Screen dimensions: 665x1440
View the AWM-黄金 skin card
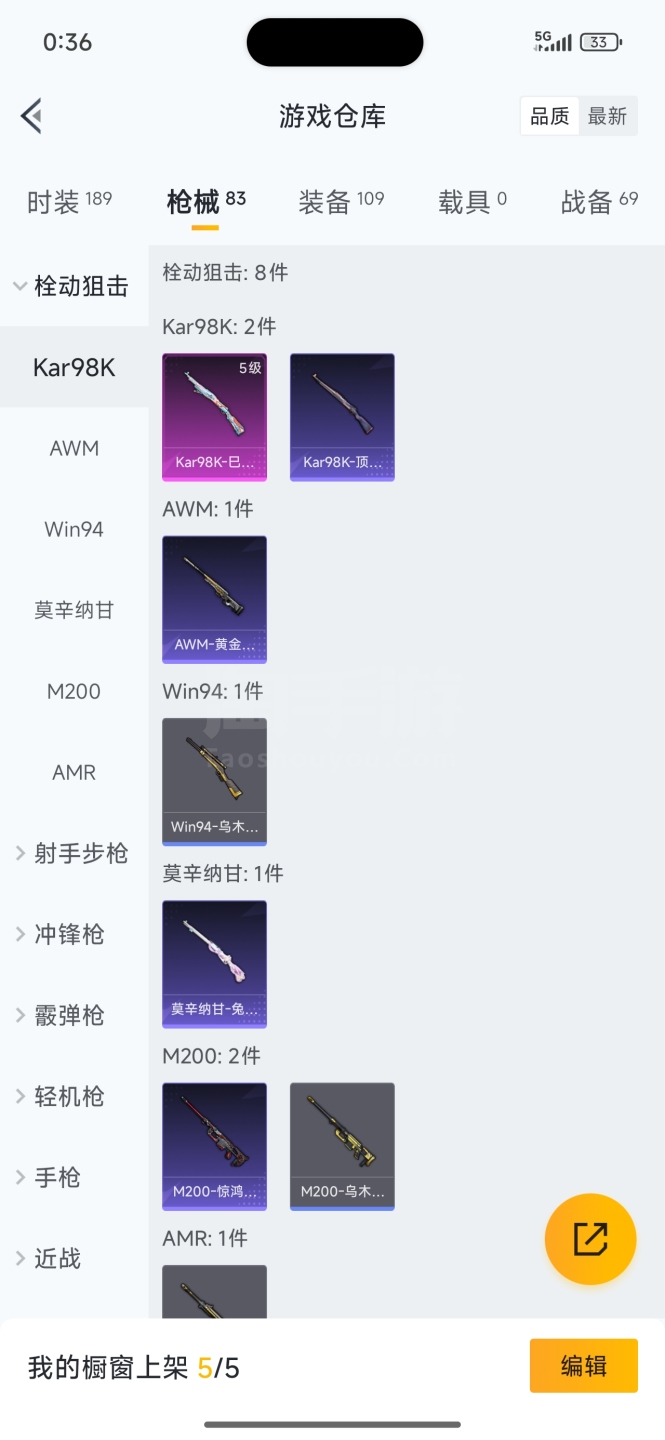214,599
